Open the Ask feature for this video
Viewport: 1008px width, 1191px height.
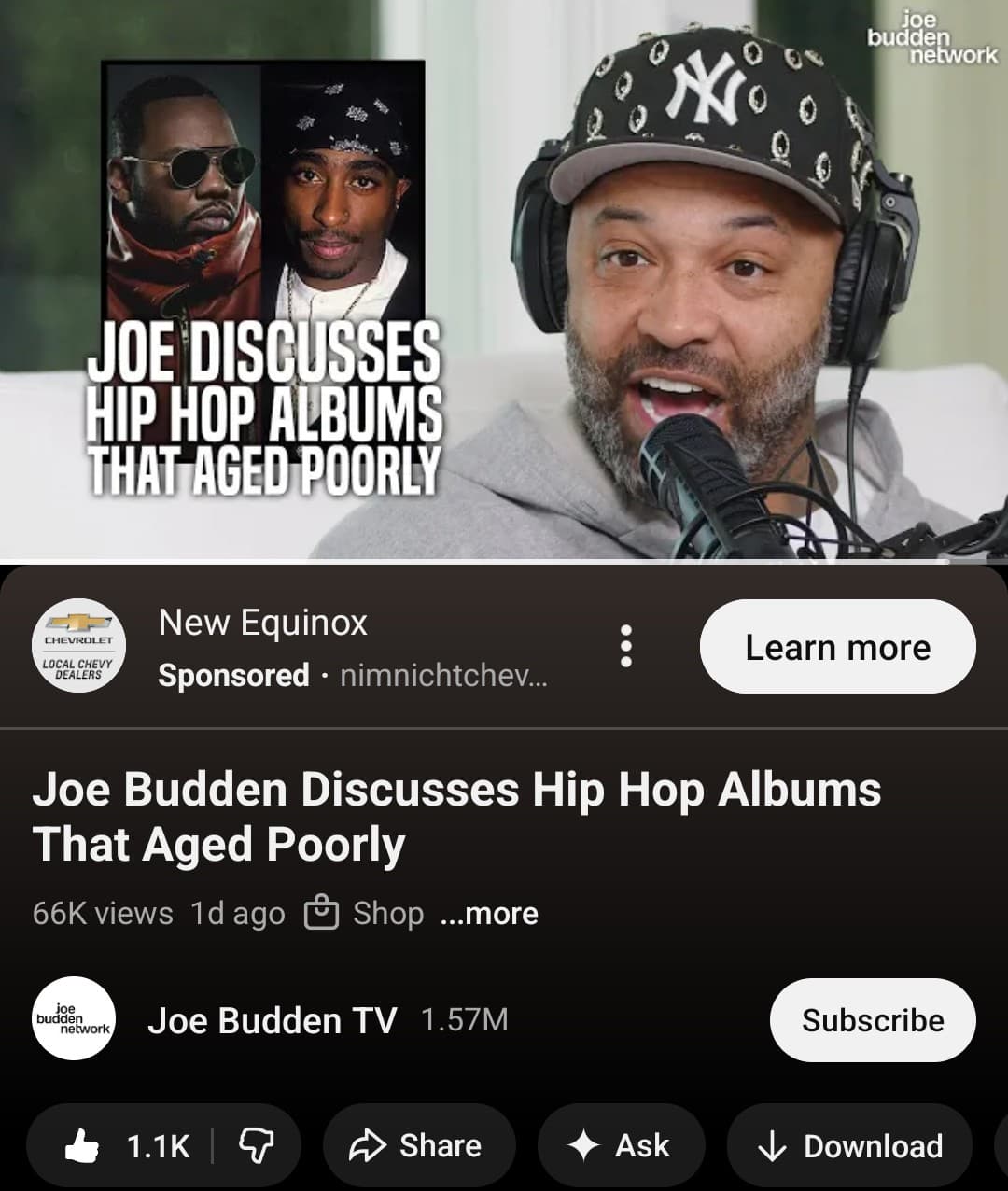tap(621, 1145)
